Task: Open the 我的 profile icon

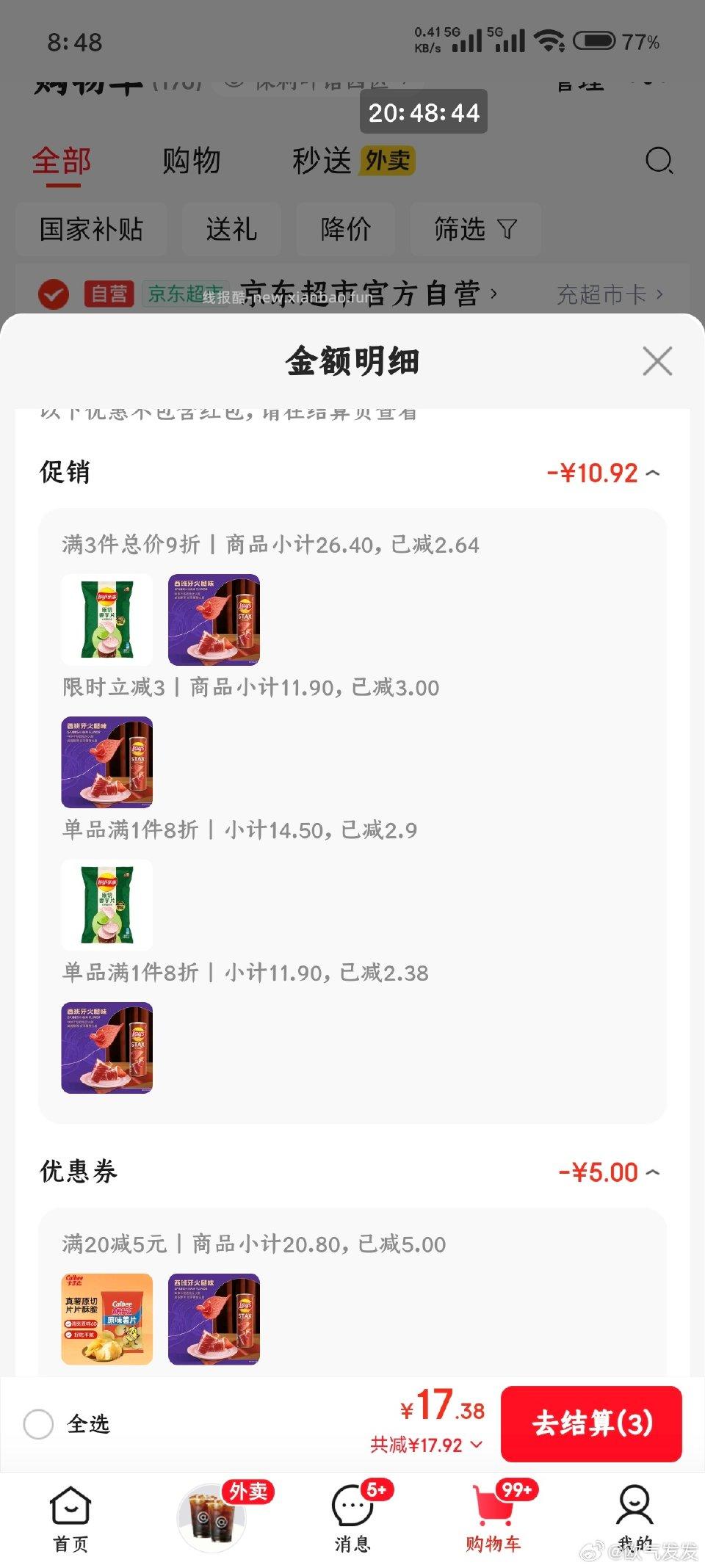Action: point(634,1512)
